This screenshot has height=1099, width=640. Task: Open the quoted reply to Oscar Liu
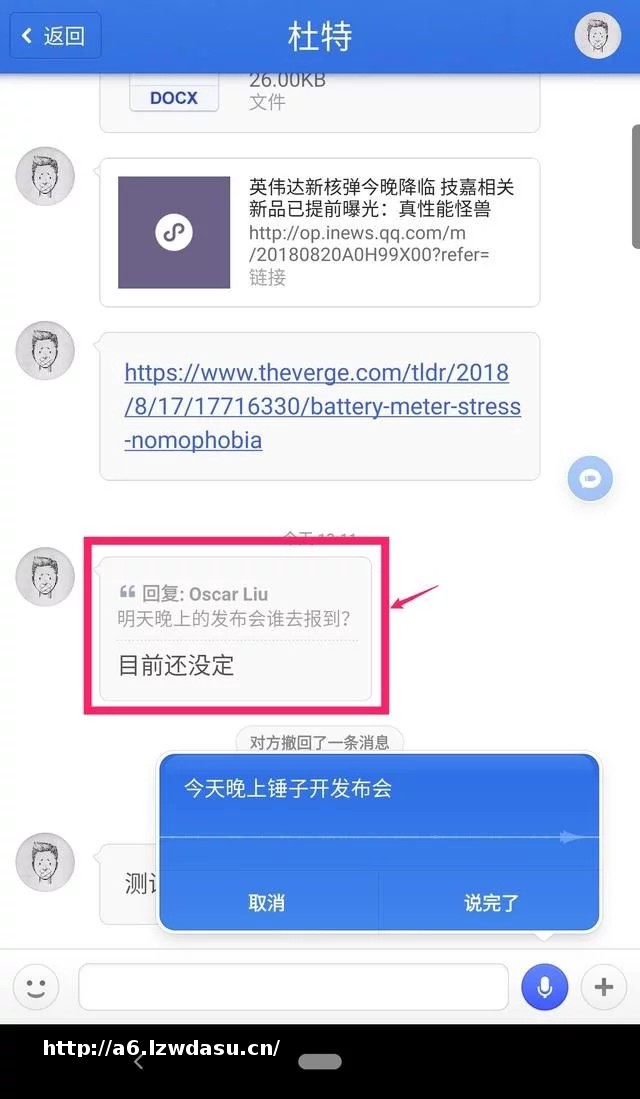(236, 628)
